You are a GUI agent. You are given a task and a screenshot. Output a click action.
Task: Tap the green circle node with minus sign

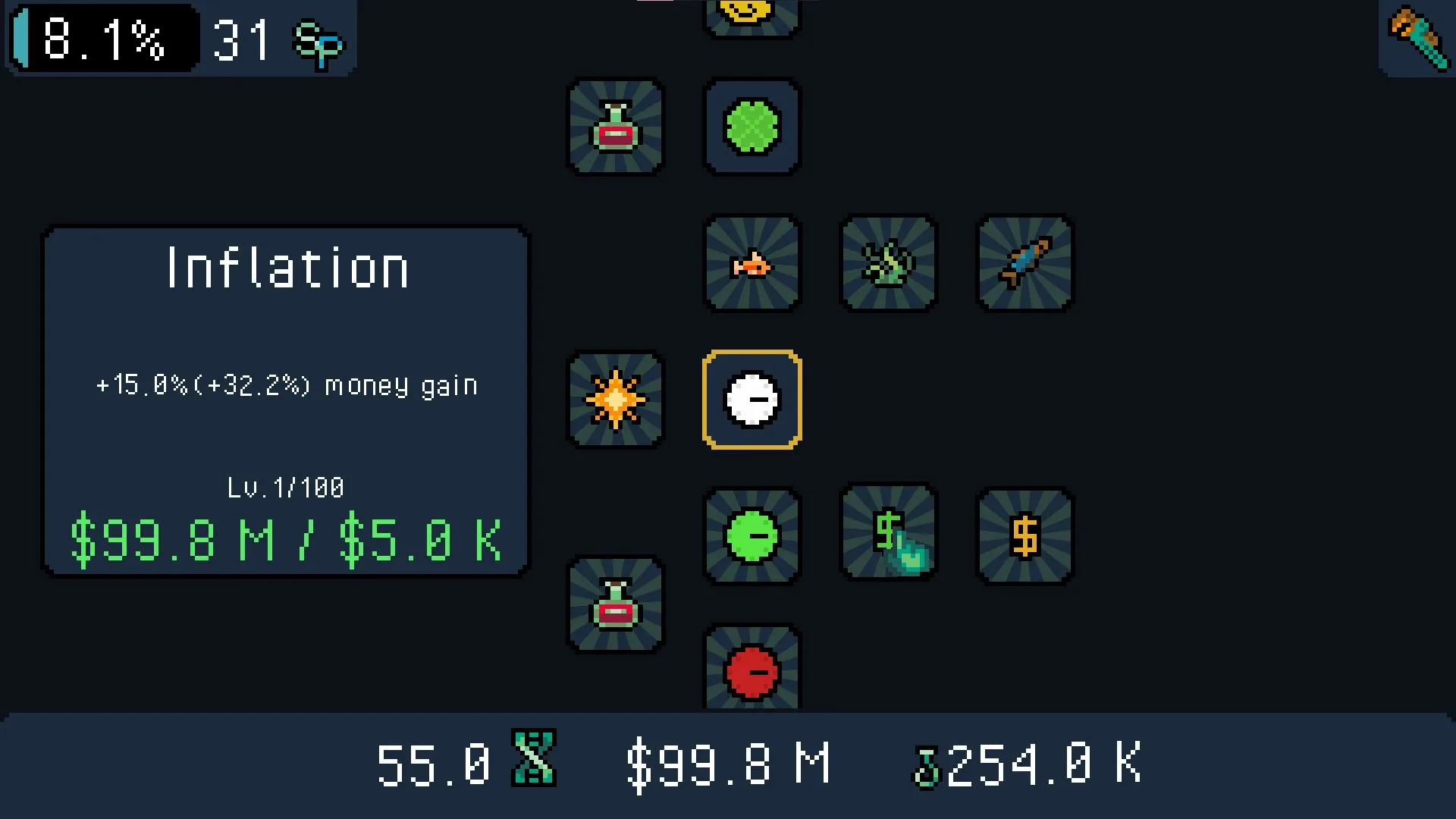pos(752,536)
